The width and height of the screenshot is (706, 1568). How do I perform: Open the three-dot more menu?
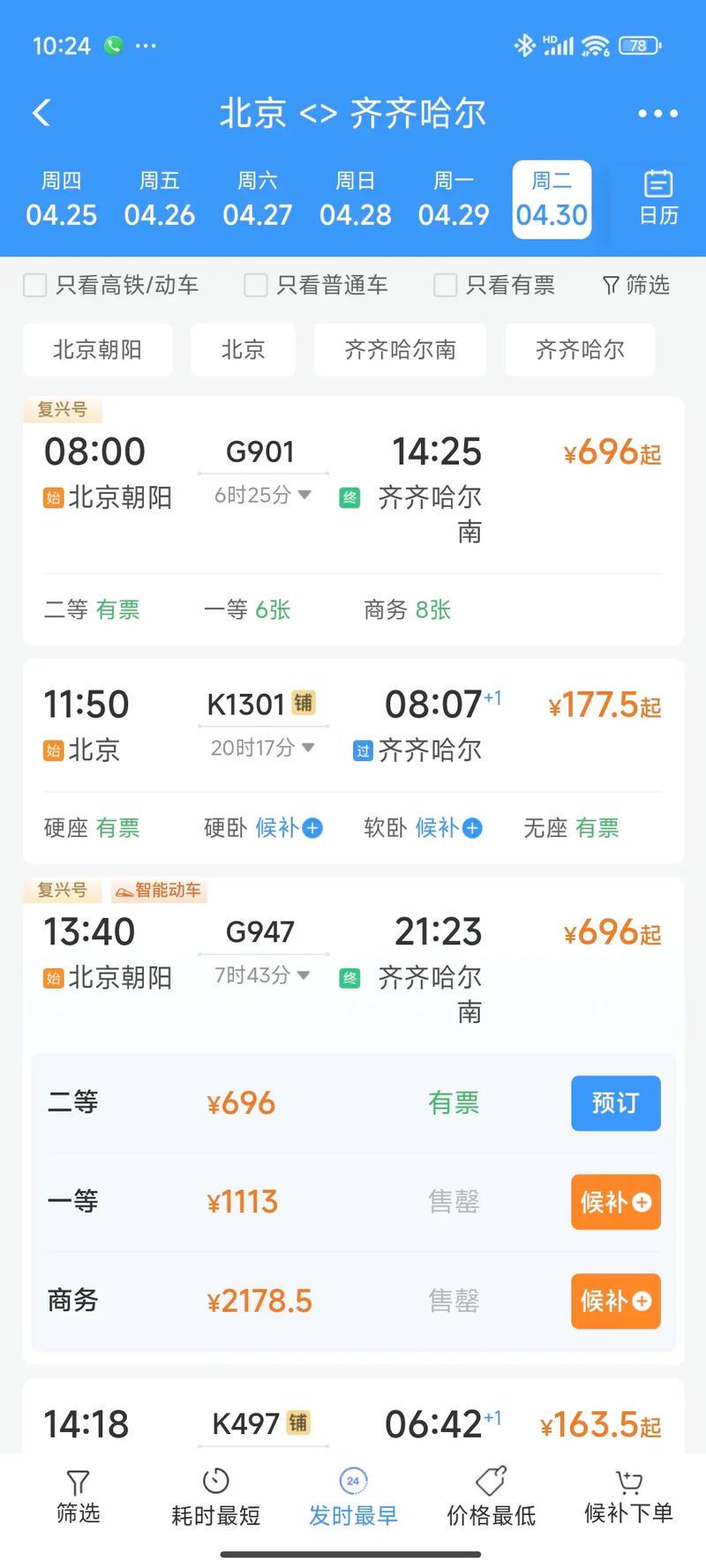[657, 113]
